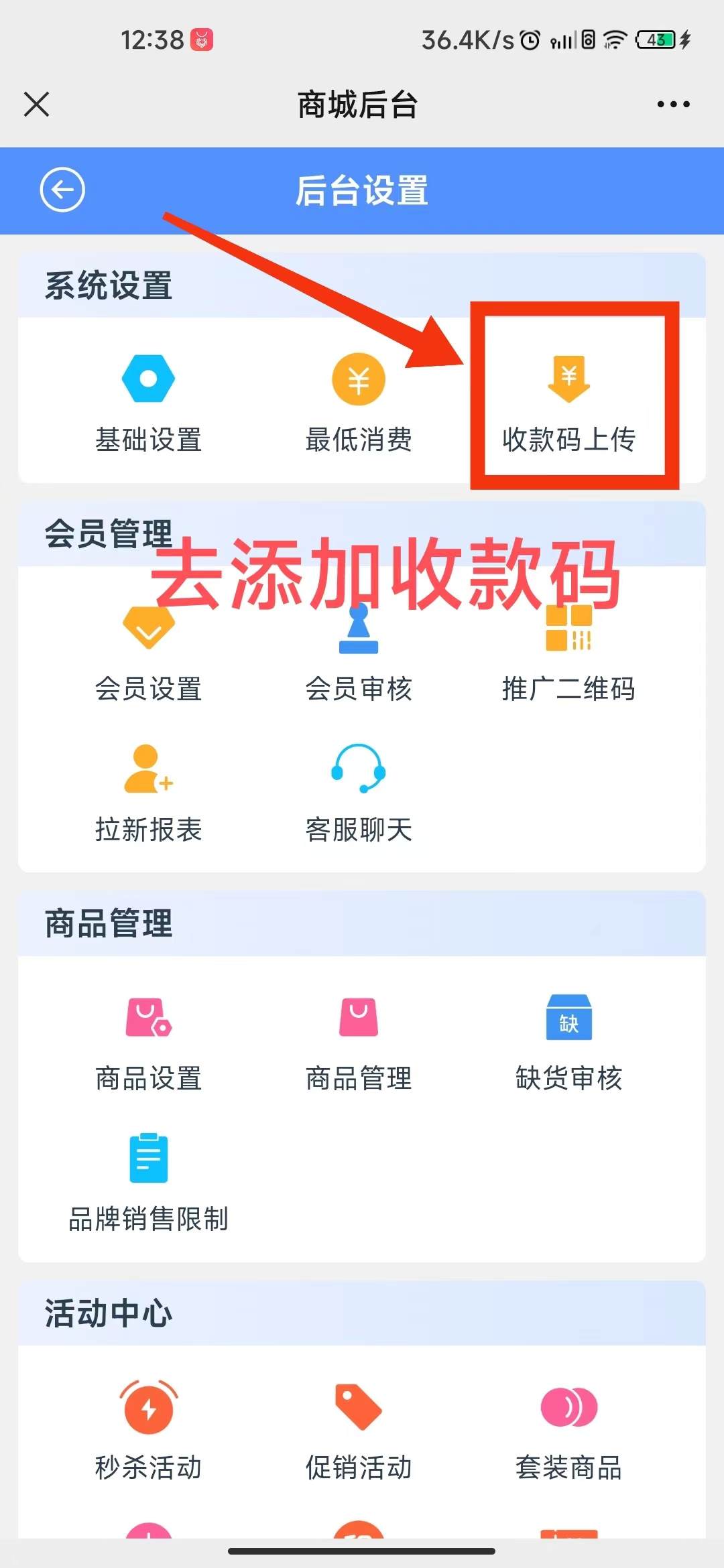This screenshot has height=1568, width=724.
Task: Open 最低消费 settings
Action: pyautogui.click(x=359, y=403)
